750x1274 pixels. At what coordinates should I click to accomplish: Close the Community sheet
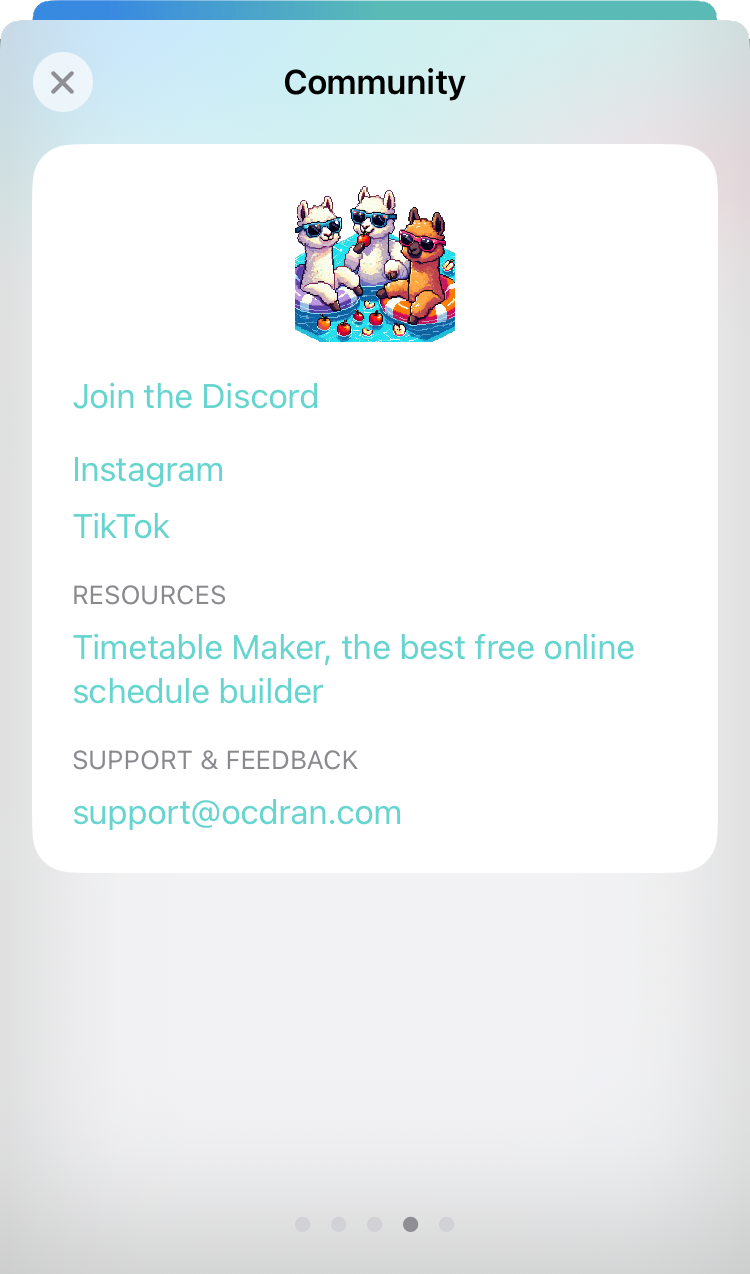click(63, 82)
